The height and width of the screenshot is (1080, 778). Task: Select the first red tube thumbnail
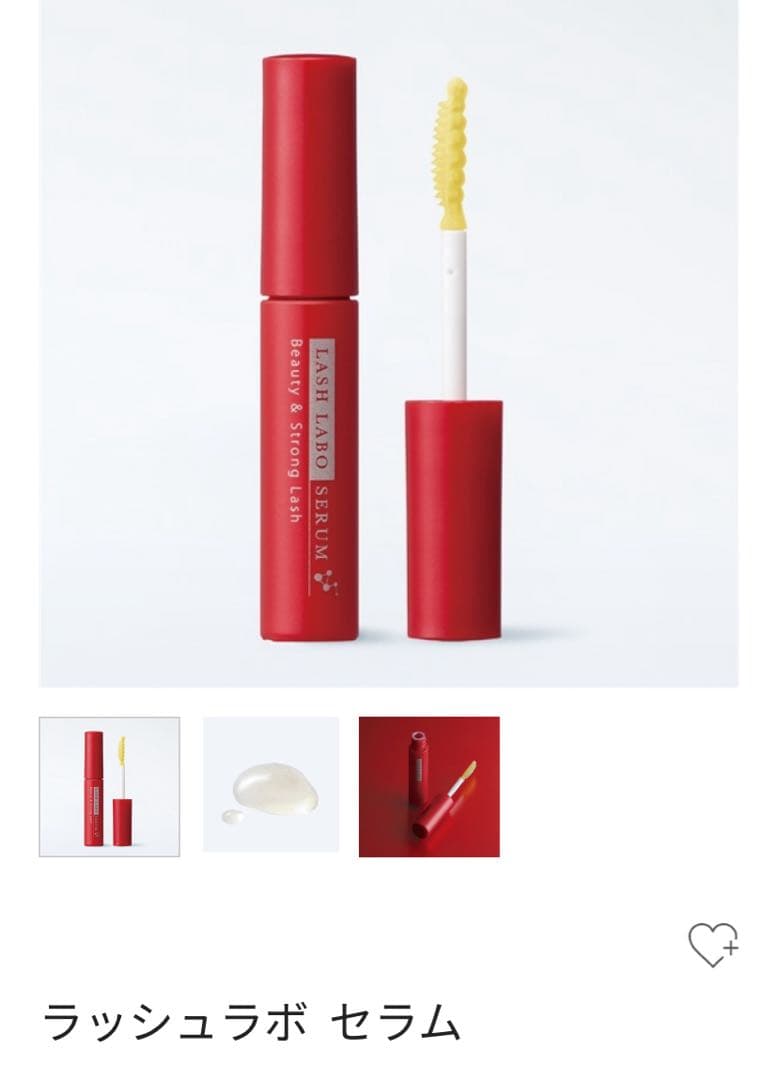(109, 787)
